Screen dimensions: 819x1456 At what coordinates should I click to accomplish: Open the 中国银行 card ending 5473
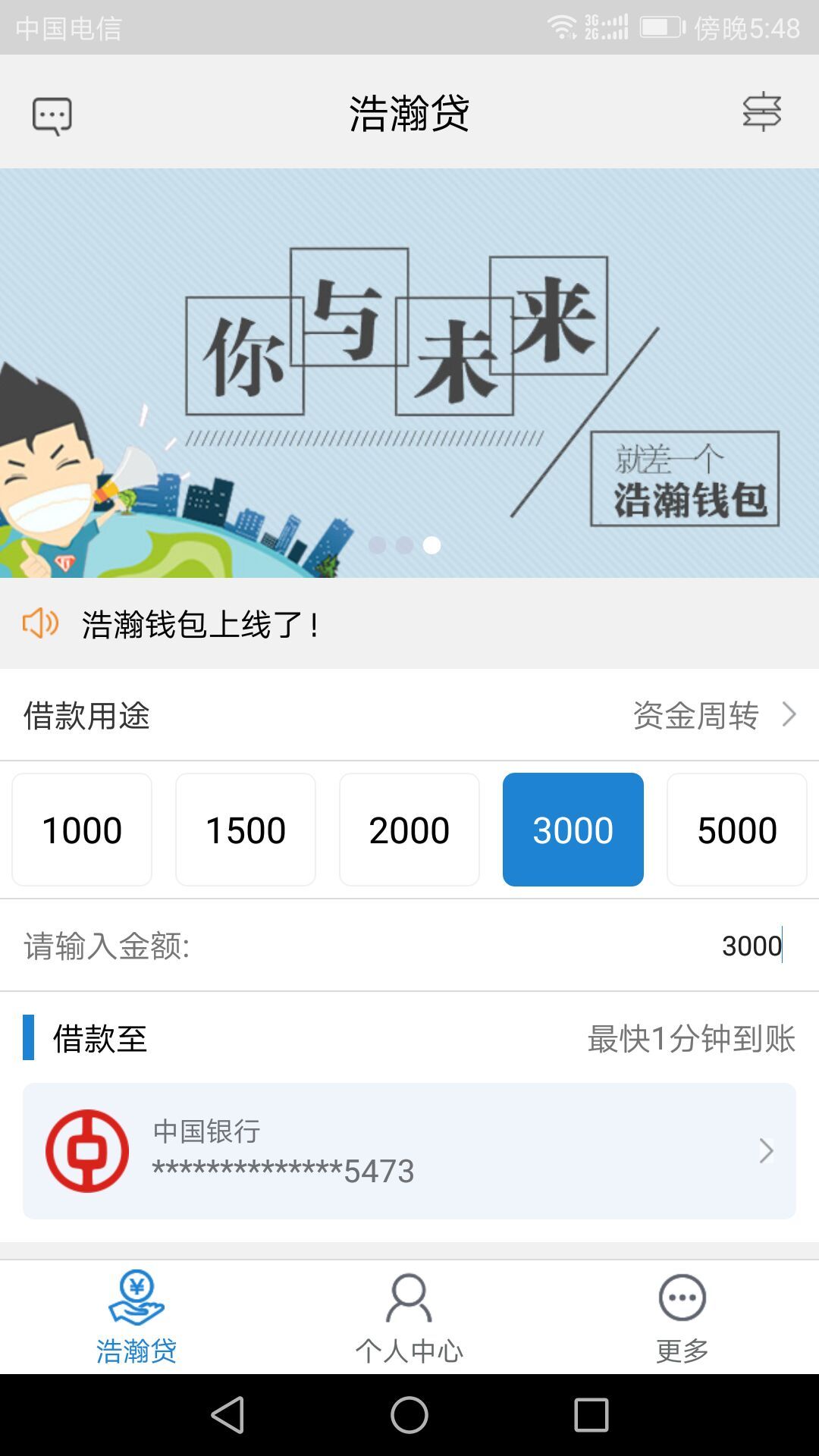click(409, 1151)
